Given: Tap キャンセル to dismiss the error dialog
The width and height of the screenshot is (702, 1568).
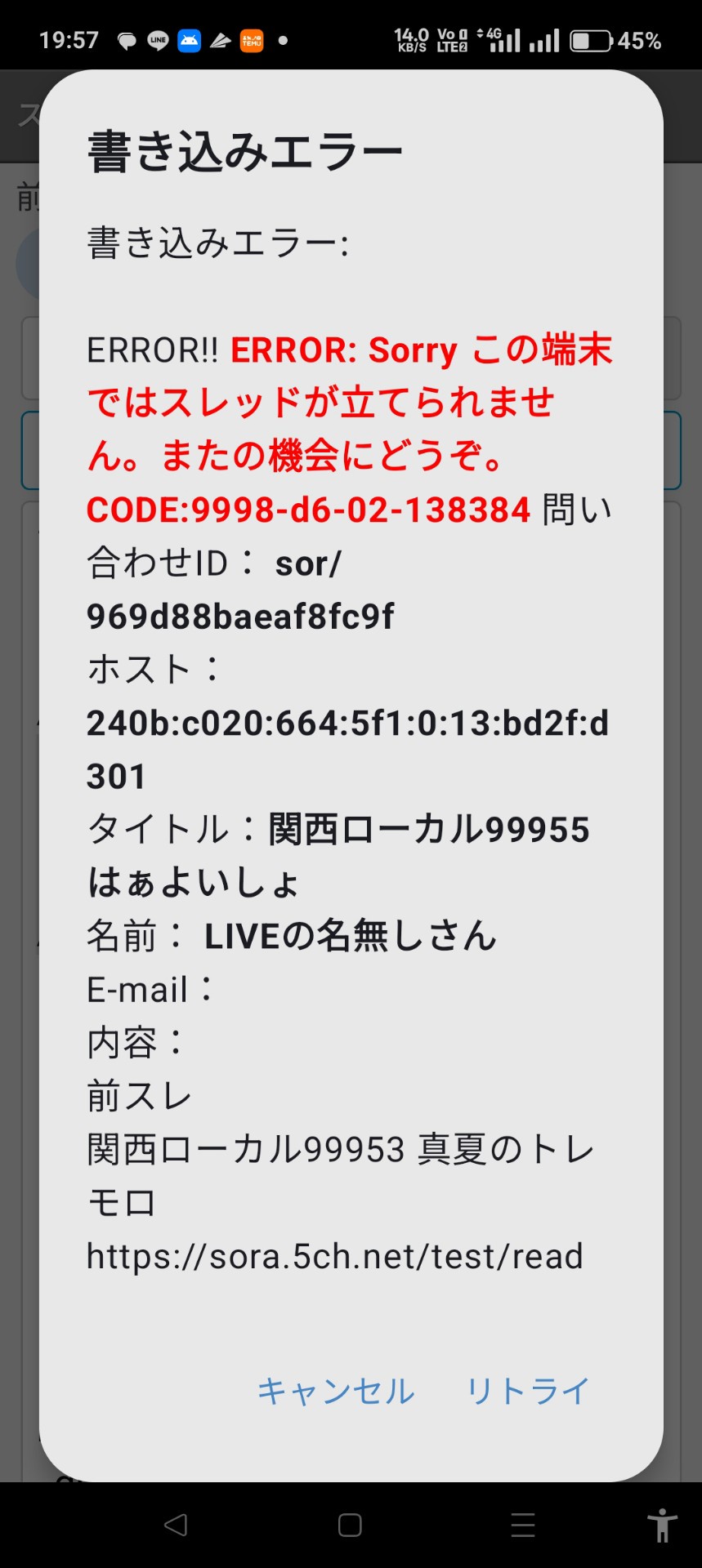Looking at the screenshot, I should (x=336, y=1391).
